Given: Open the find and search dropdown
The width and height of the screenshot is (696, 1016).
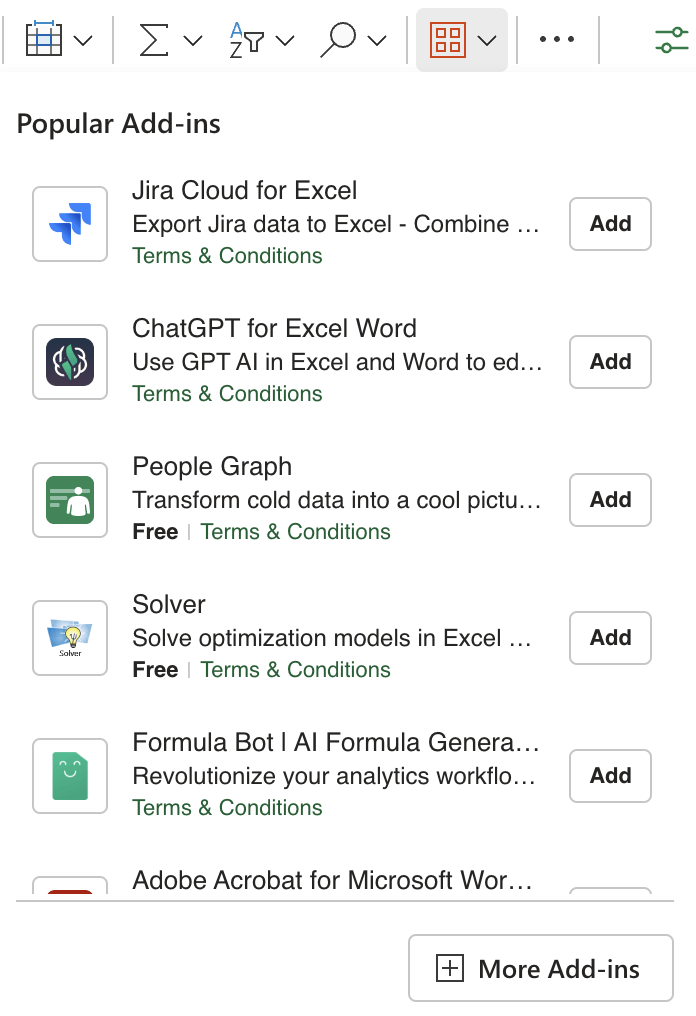Looking at the screenshot, I should point(352,40).
